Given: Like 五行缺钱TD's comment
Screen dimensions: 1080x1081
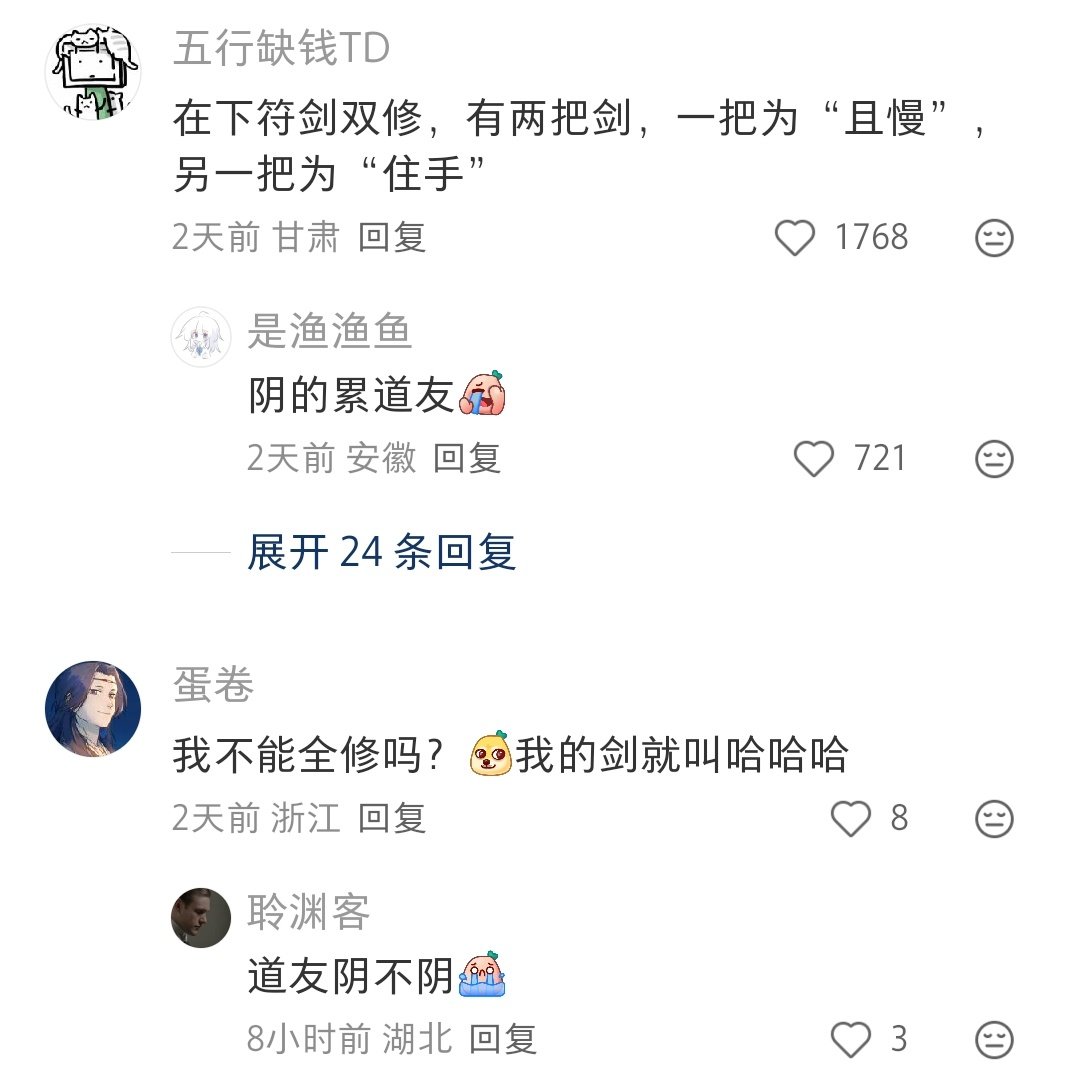Looking at the screenshot, I should (x=796, y=238).
